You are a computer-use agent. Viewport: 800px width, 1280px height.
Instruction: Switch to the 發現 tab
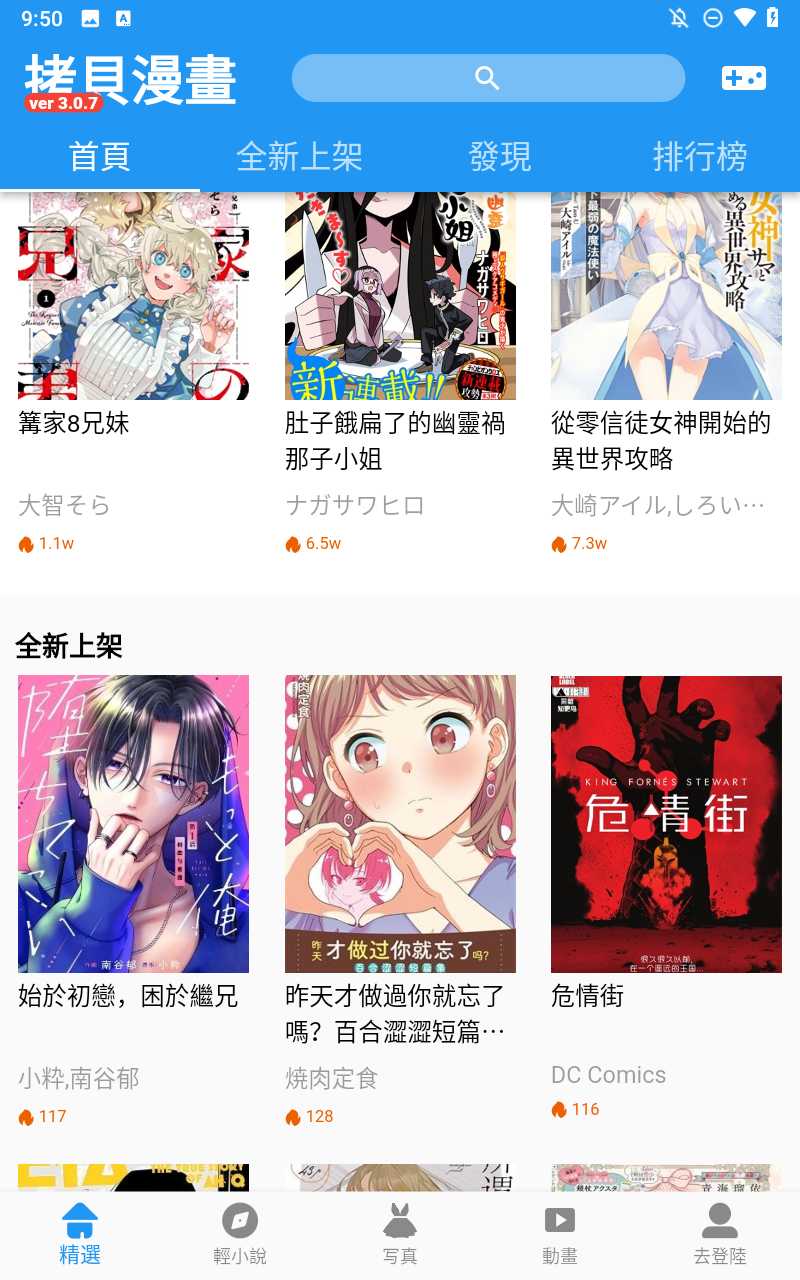tap(500, 157)
